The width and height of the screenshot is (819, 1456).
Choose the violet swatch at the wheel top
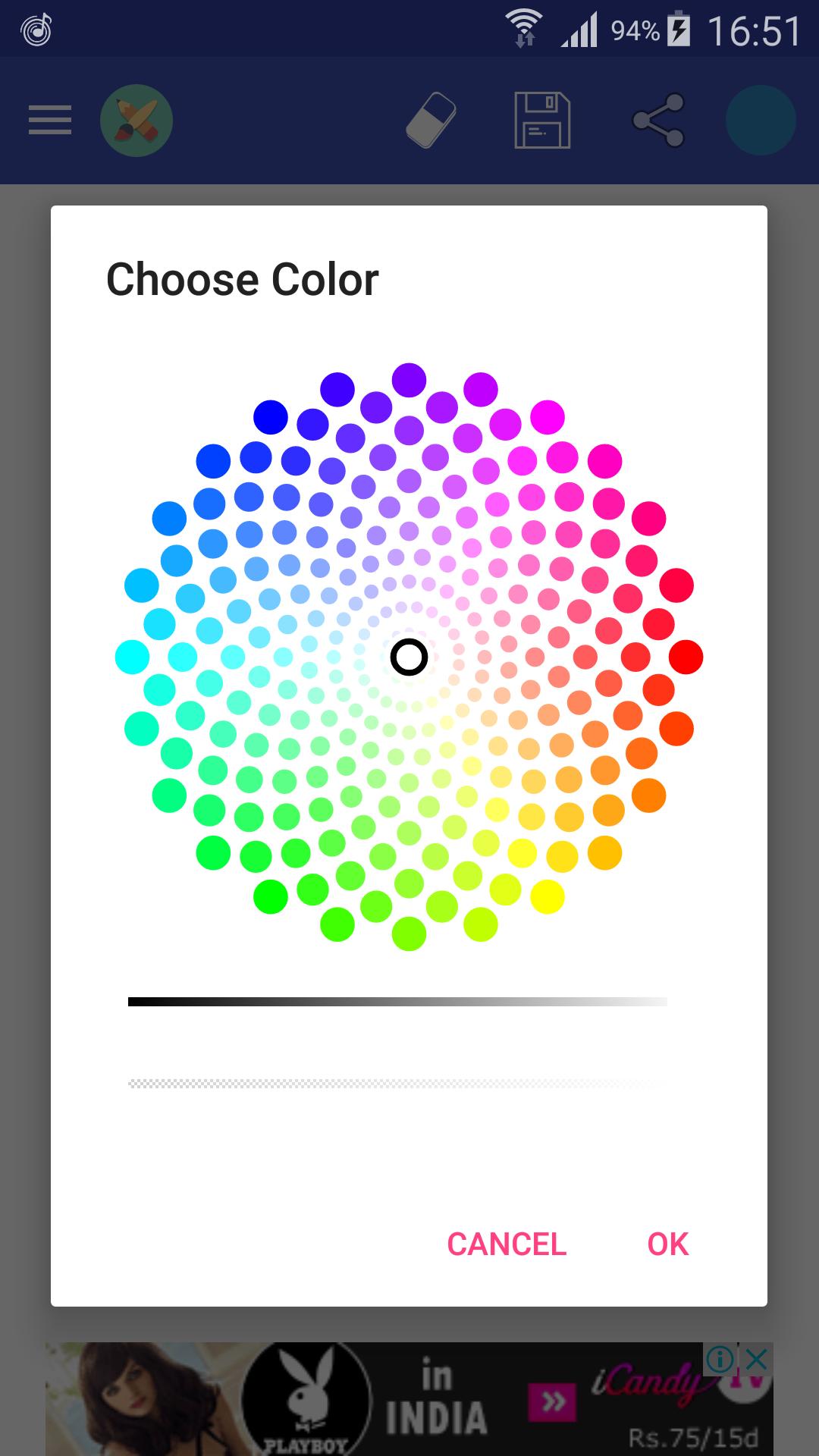tap(409, 380)
